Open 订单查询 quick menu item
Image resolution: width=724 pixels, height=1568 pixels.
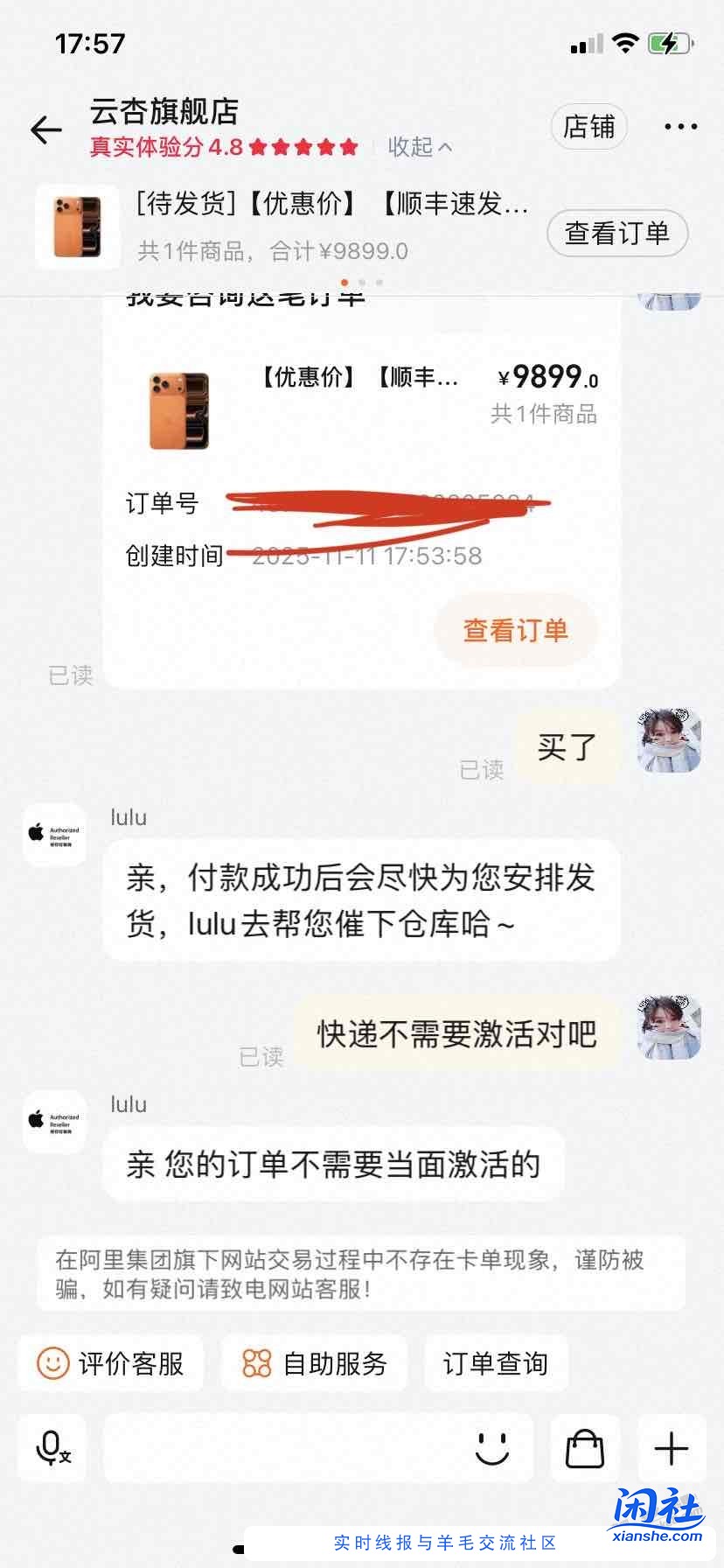(496, 1362)
